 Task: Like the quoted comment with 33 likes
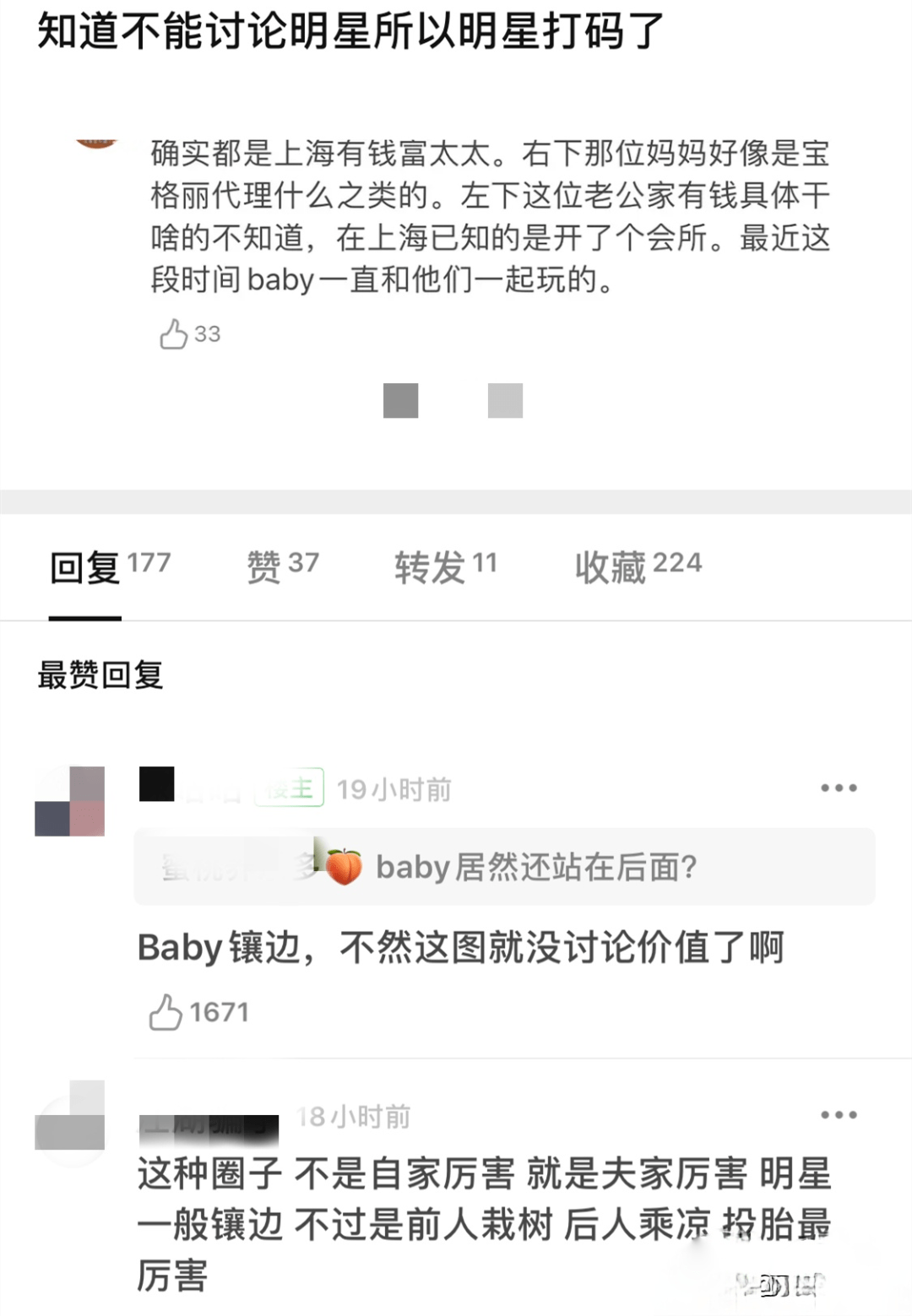(x=174, y=334)
